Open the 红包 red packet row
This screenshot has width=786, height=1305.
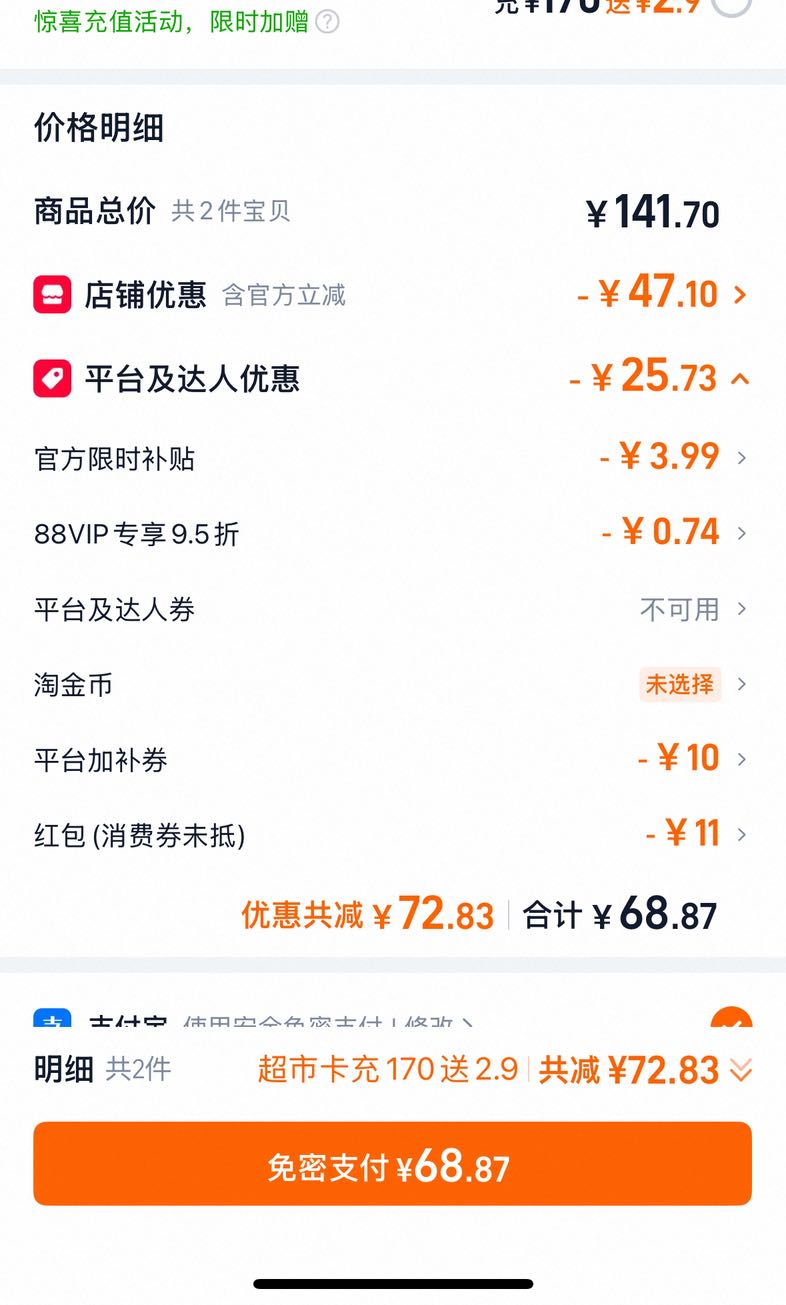(x=392, y=834)
